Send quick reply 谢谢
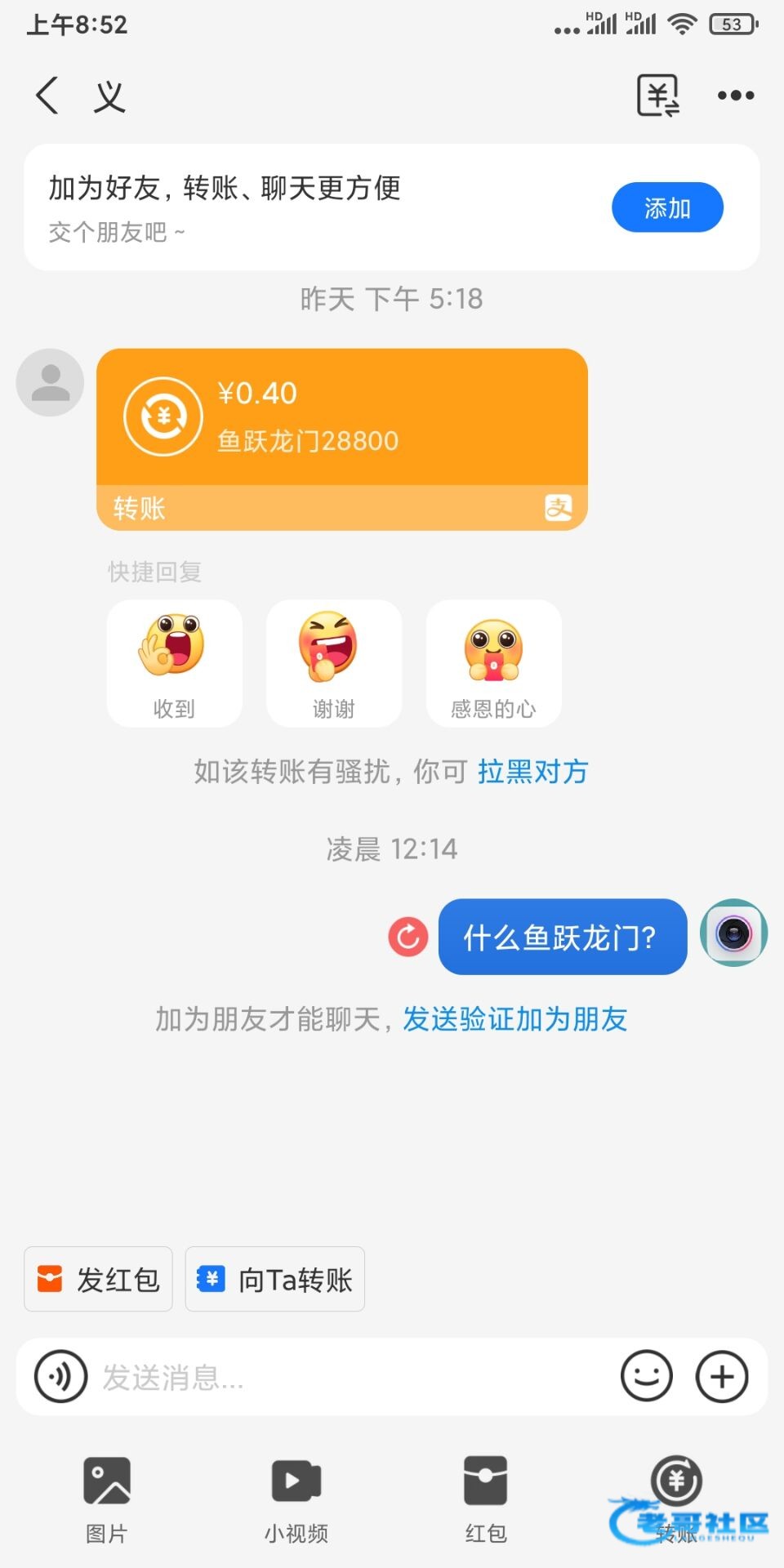Screen dimensions: 784x1568 coord(333,663)
